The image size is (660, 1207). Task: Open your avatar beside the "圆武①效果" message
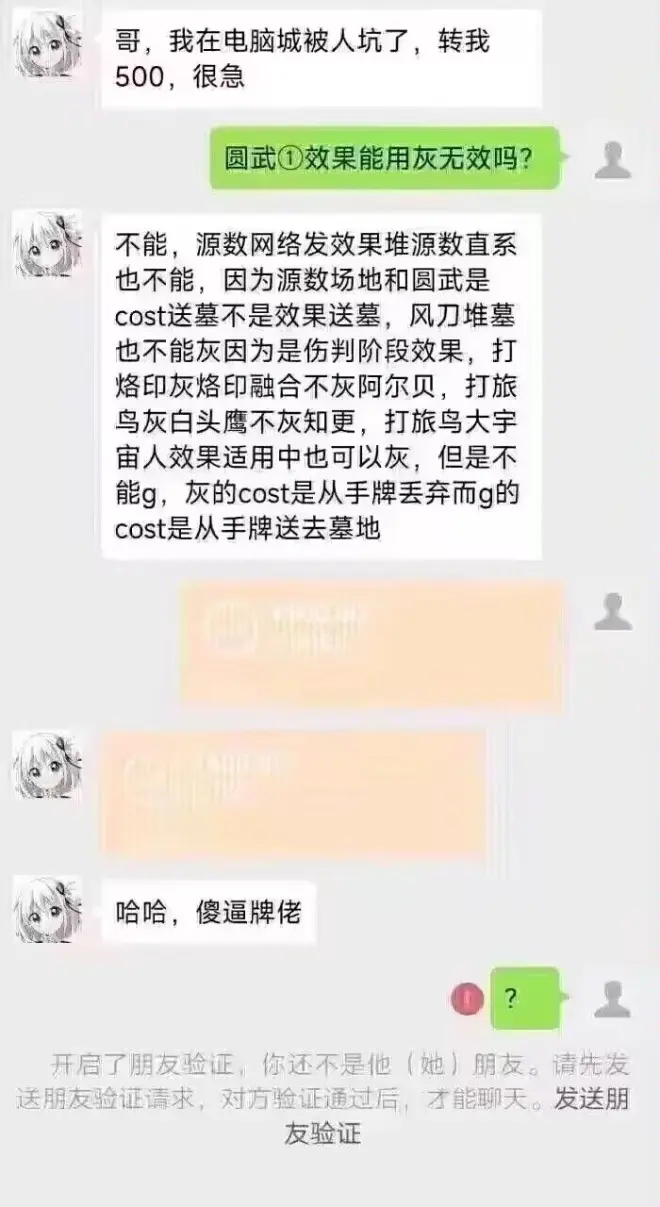coord(612,158)
